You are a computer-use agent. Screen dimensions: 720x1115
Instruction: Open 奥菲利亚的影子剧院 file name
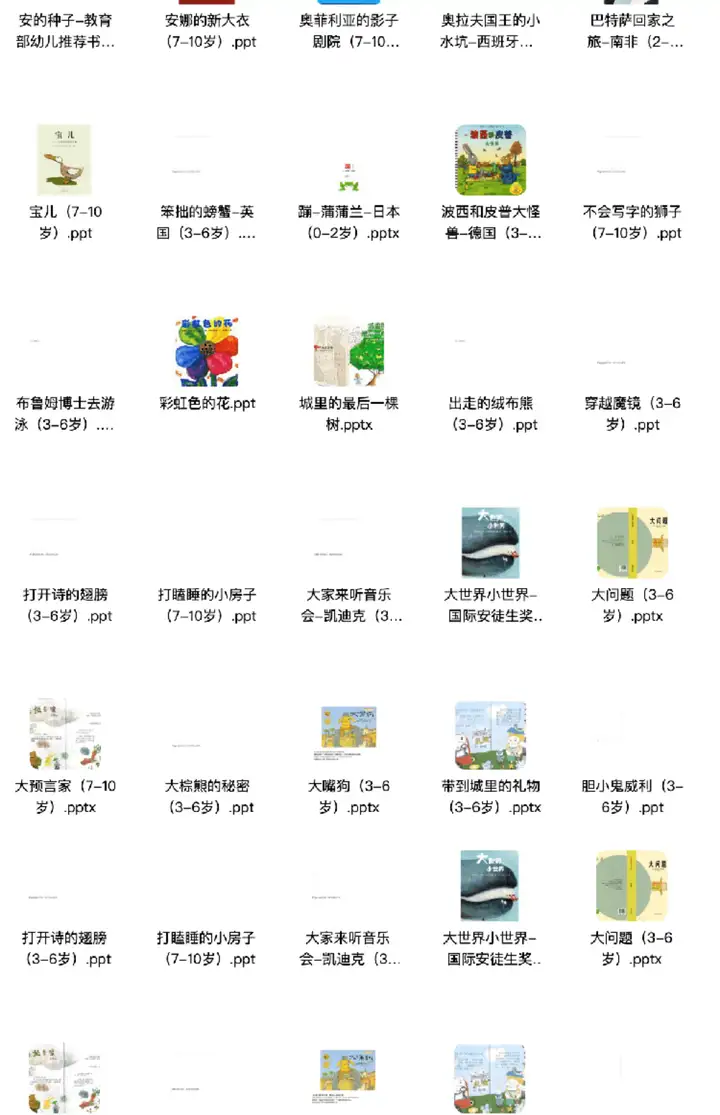pyautogui.click(x=347, y=31)
